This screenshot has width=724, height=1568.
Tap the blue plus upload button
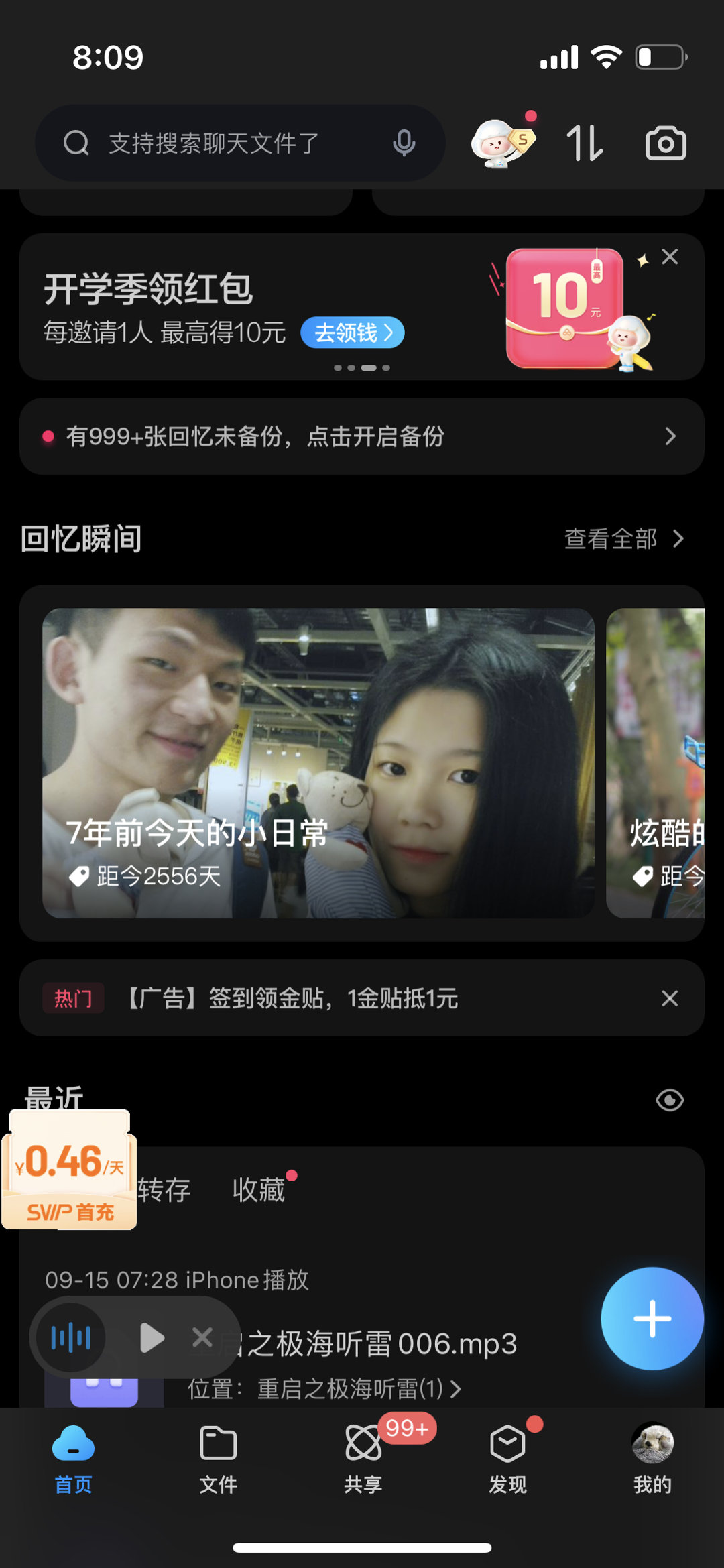click(x=652, y=1319)
